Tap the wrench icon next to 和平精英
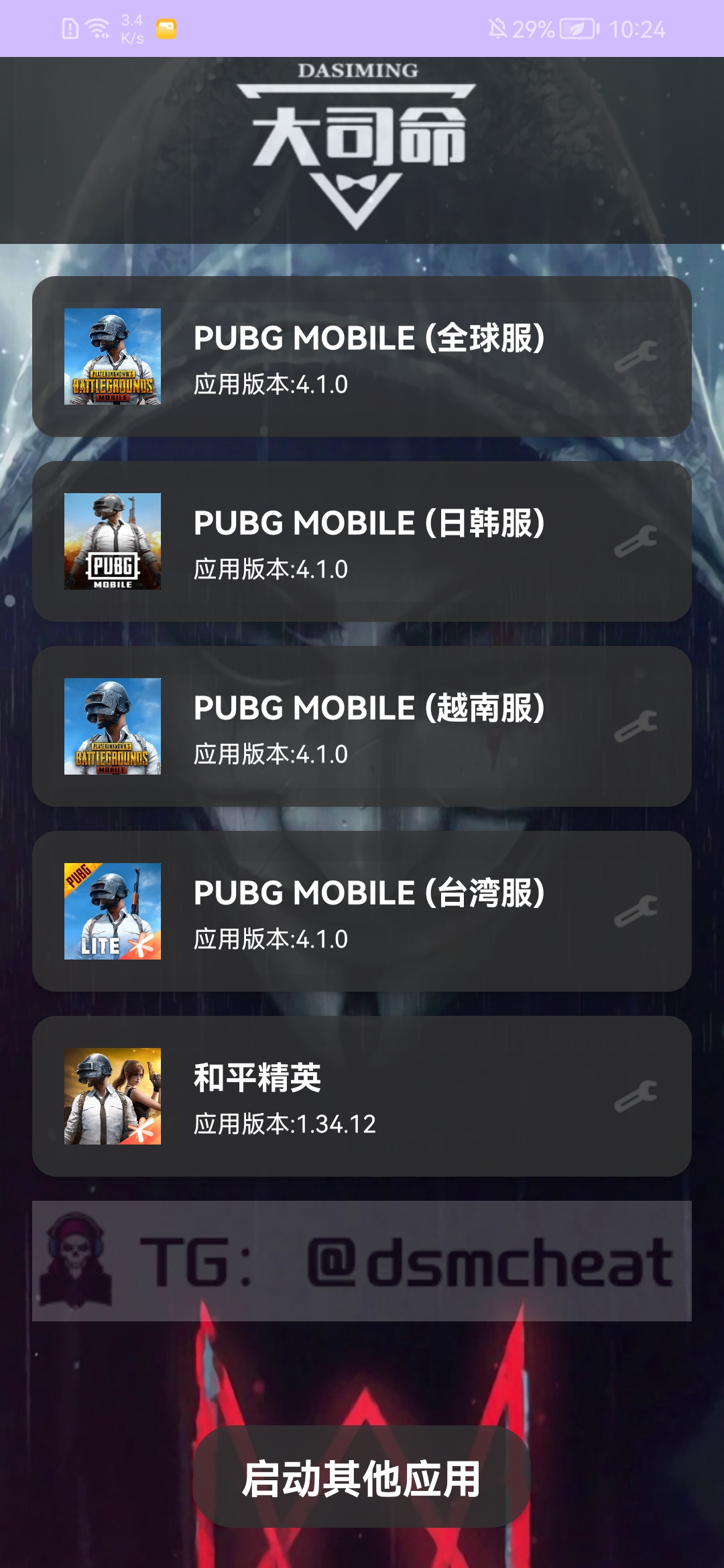This screenshot has height=1568, width=724. [x=636, y=1096]
